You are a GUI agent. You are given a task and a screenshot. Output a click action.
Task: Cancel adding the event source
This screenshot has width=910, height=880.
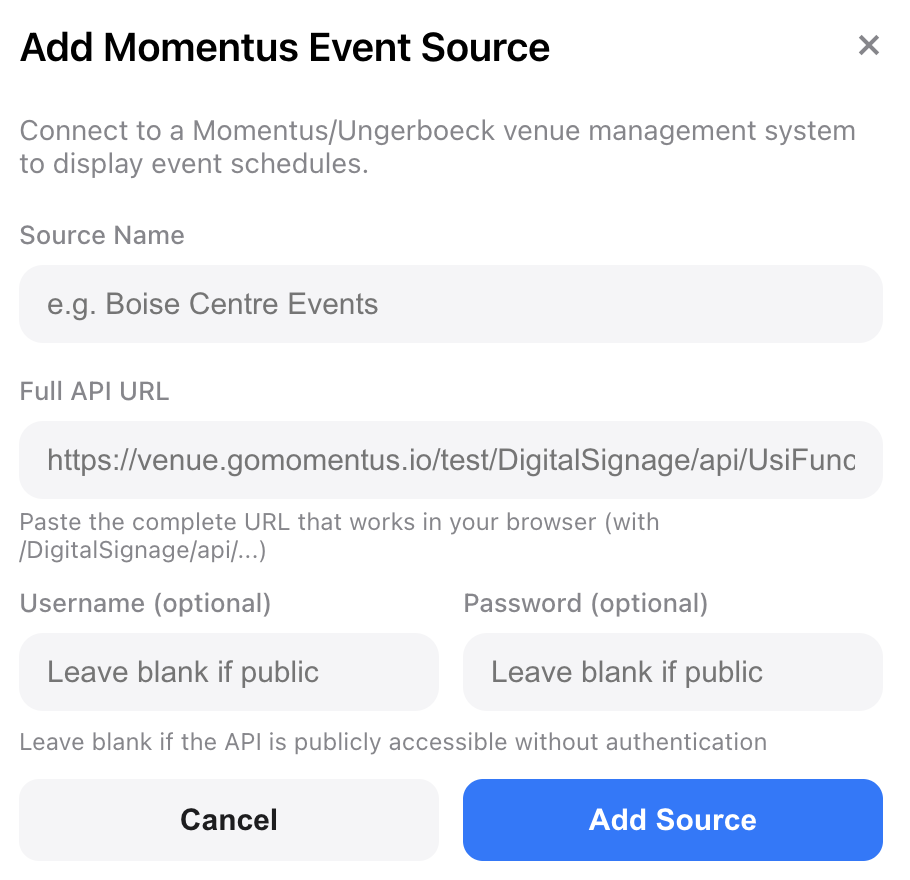tap(228, 820)
